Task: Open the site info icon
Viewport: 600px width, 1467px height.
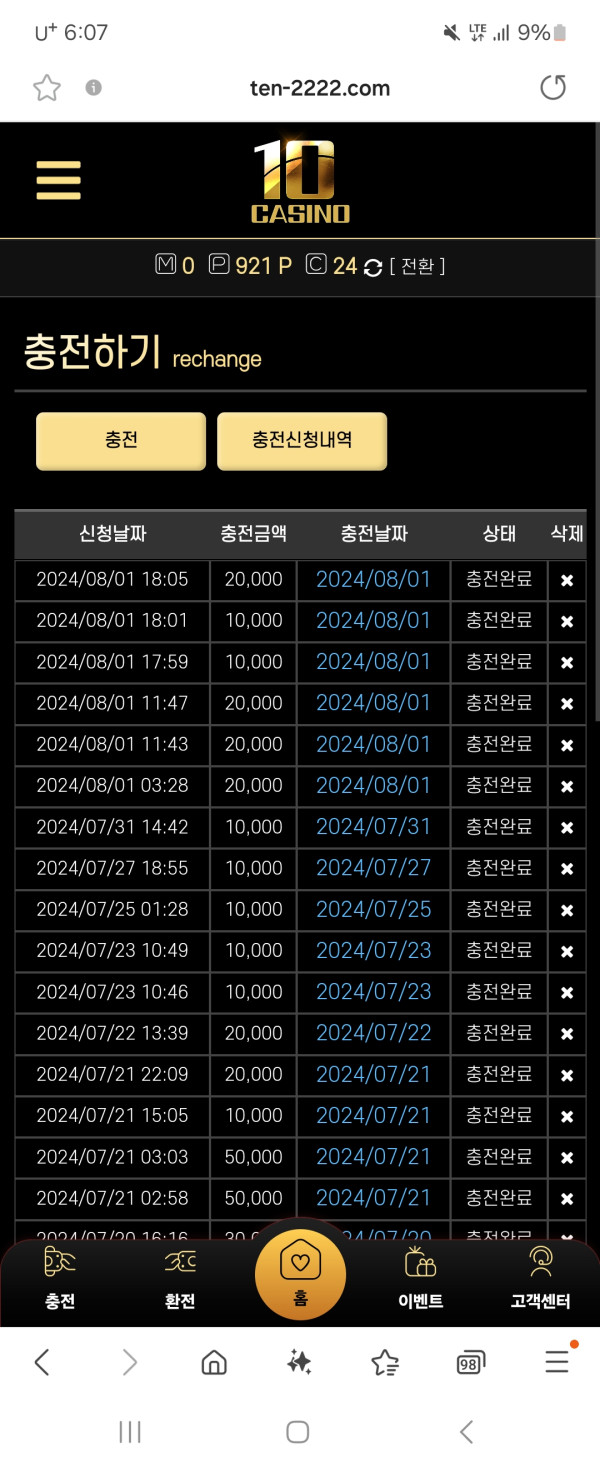Action: point(94,88)
